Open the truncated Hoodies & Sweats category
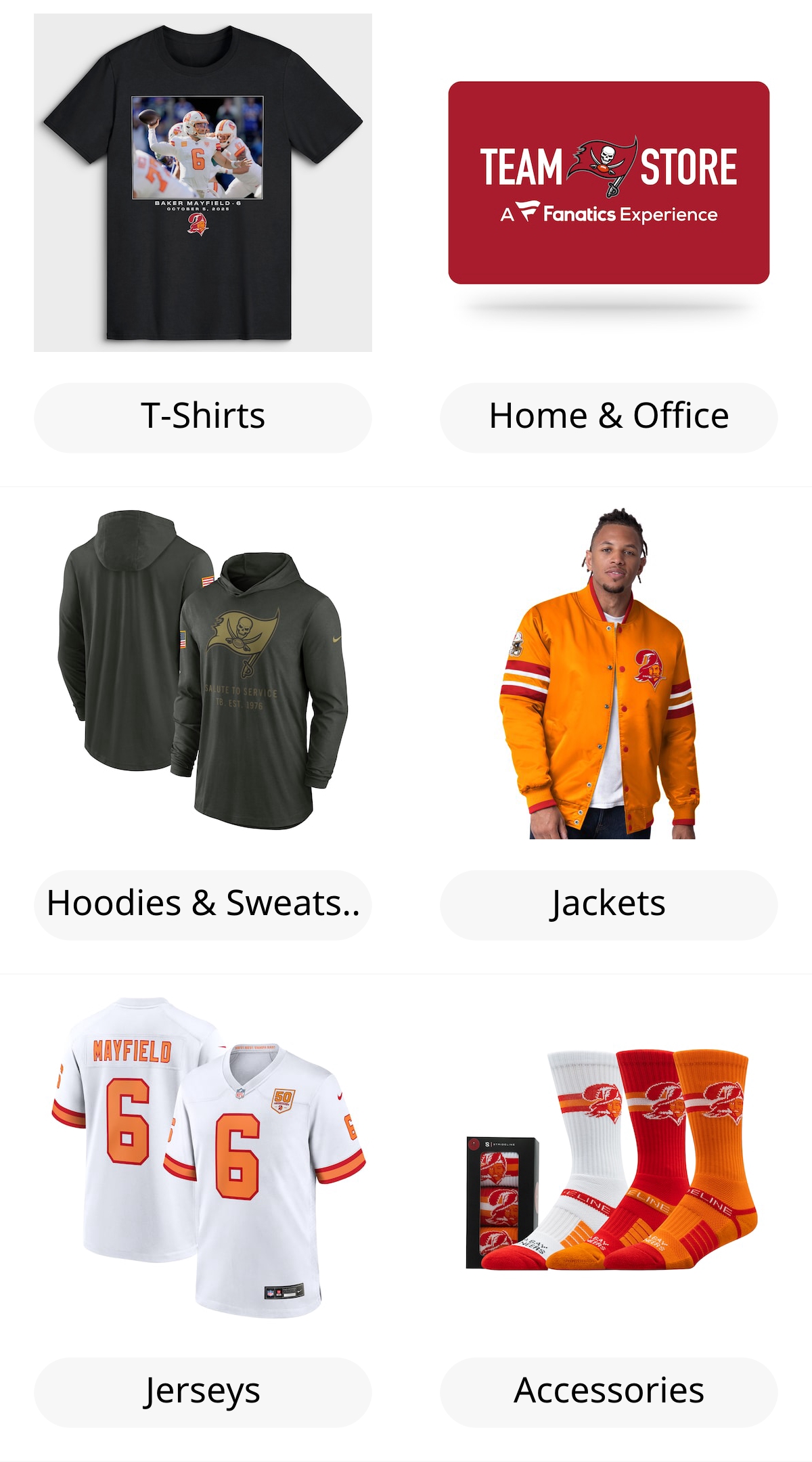Viewport: 812px width, 1462px height. [x=203, y=902]
